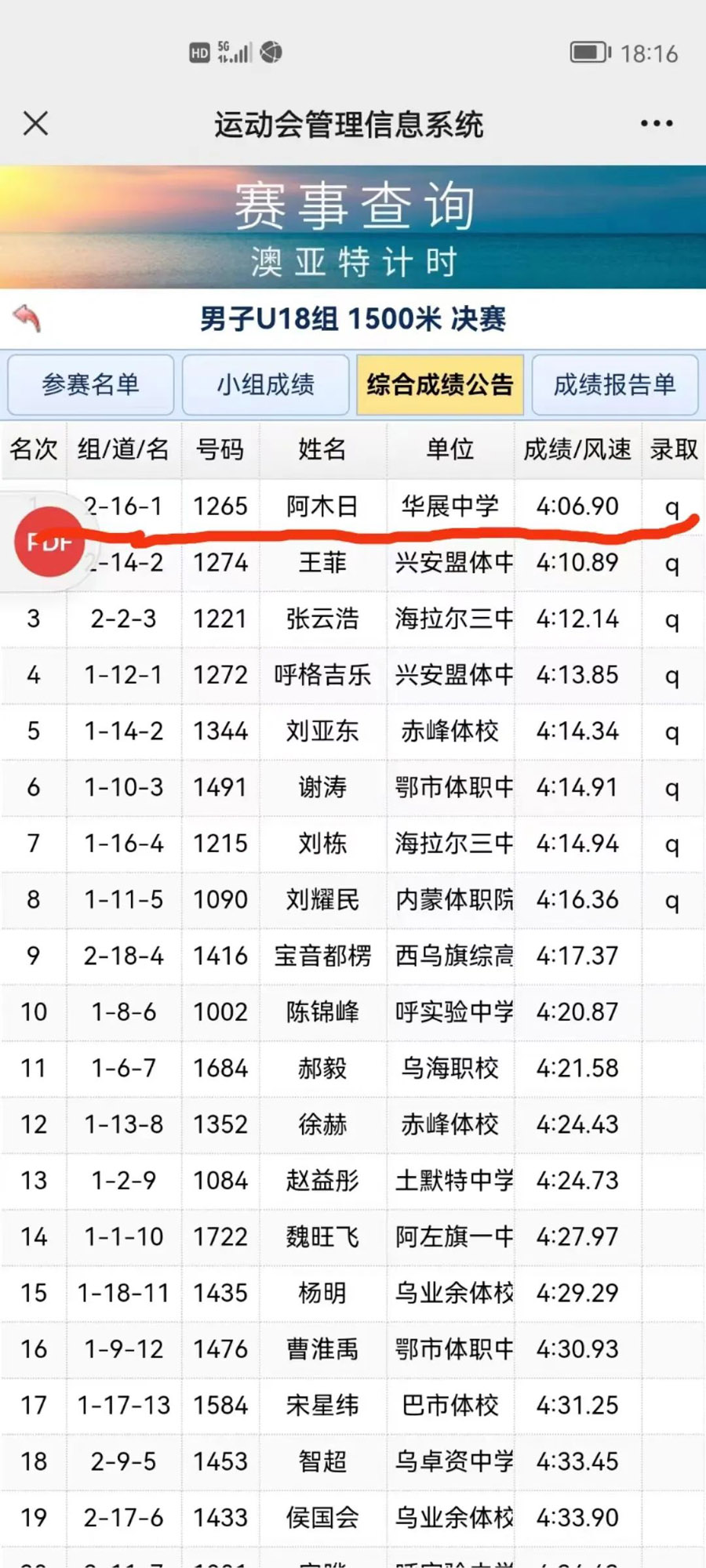Open the three-dot overflow menu

point(656,123)
